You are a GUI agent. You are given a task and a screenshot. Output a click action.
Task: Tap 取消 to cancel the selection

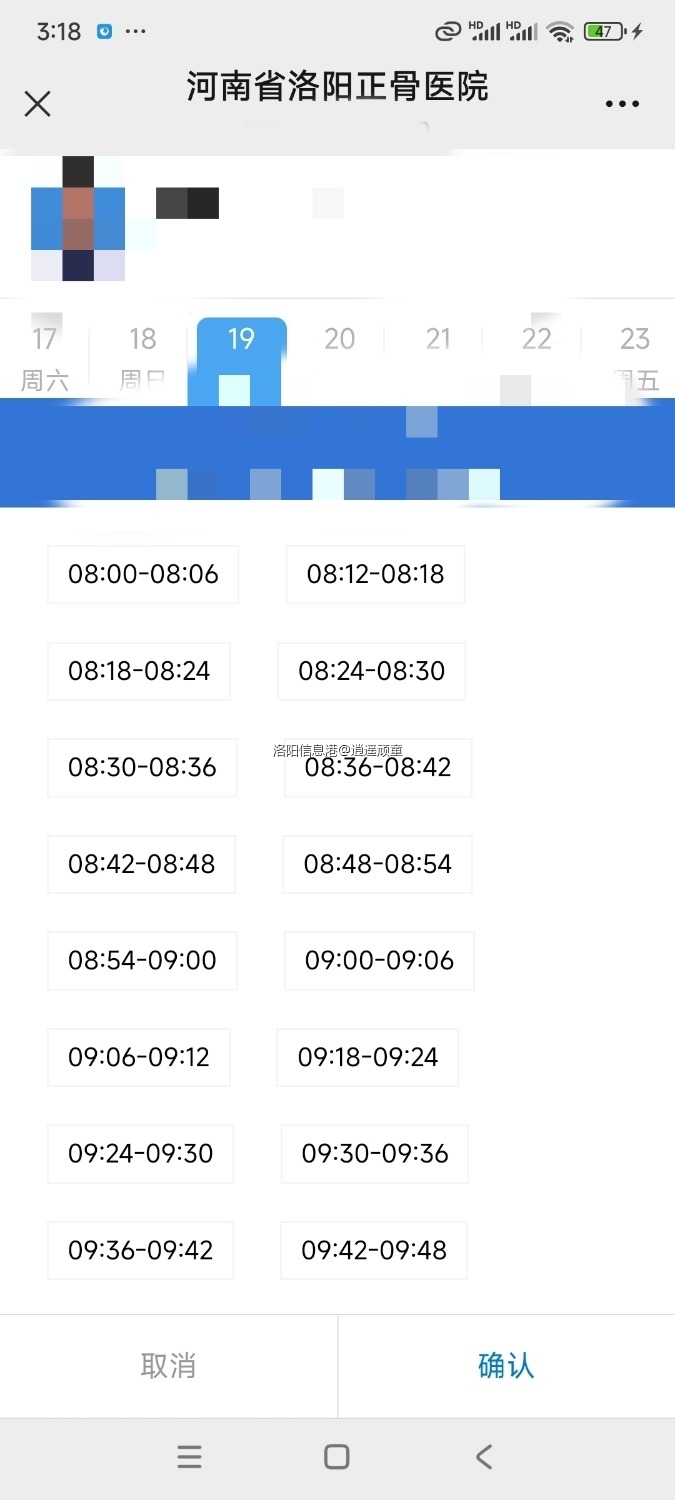click(168, 1366)
